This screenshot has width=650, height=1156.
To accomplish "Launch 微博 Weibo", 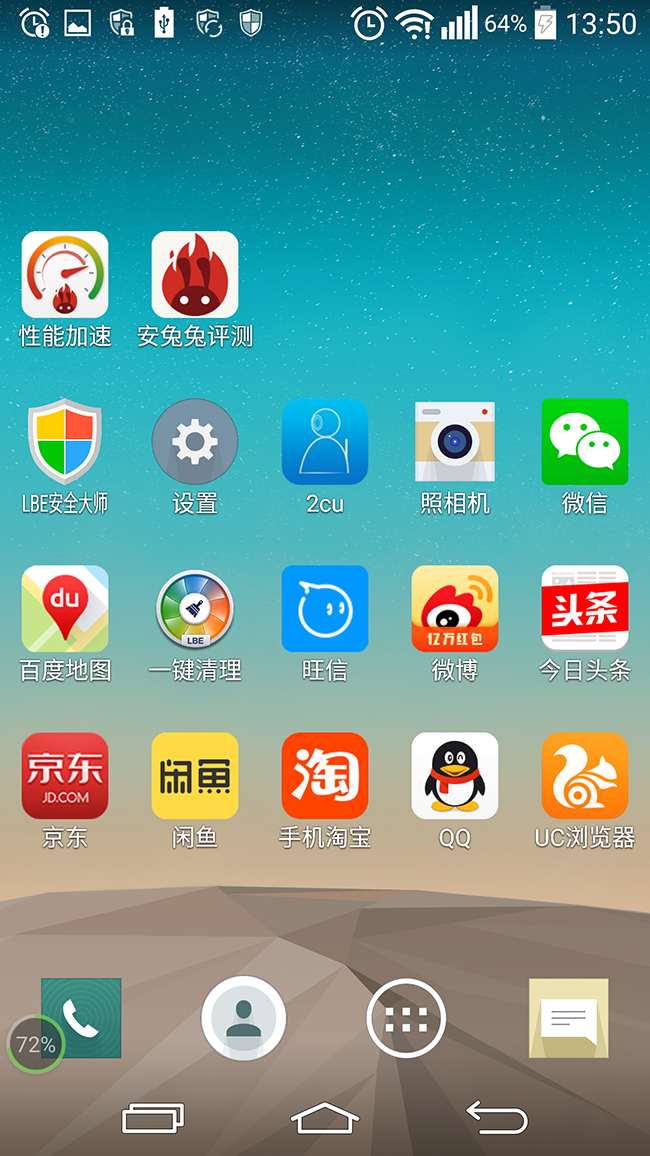I will 455,609.
